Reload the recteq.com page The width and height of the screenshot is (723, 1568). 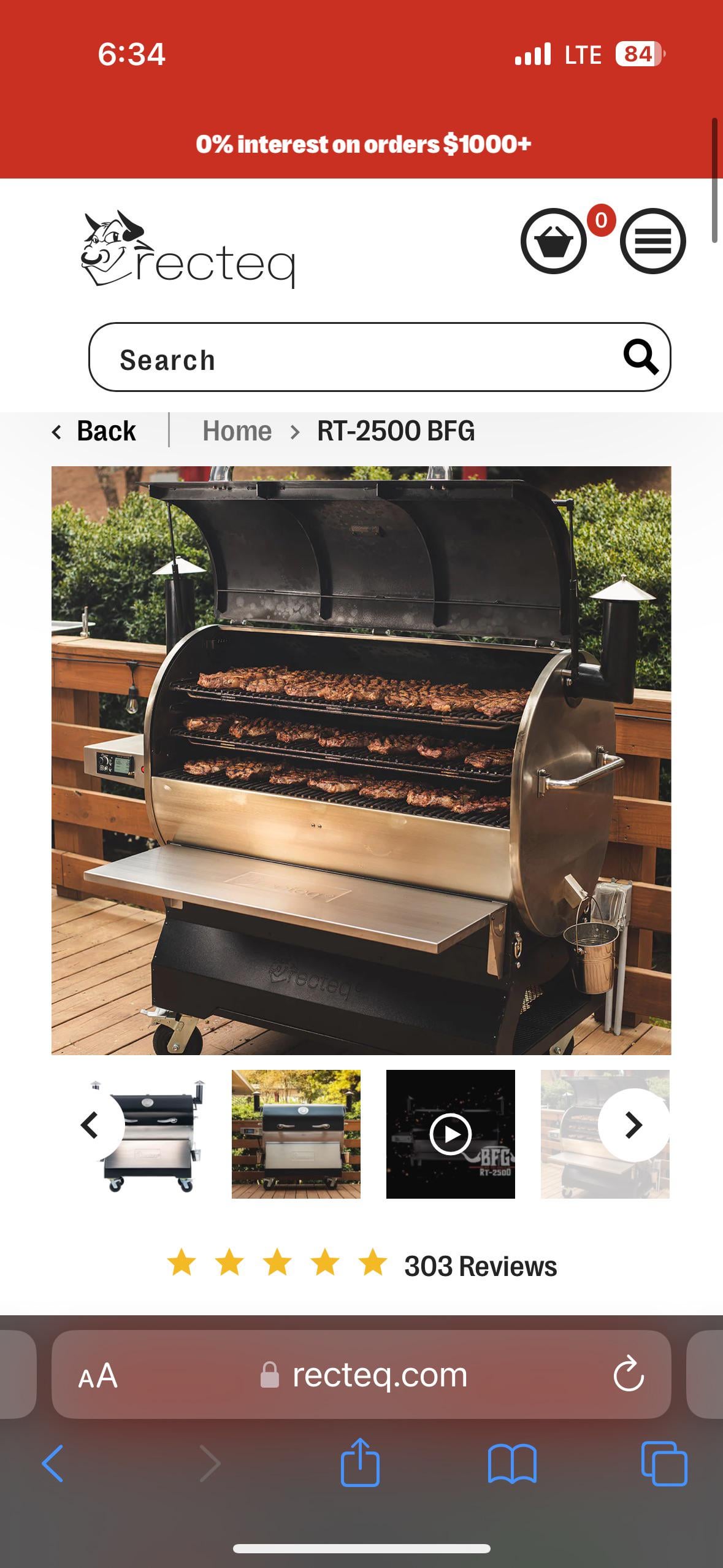click(x=629, y=1375)
